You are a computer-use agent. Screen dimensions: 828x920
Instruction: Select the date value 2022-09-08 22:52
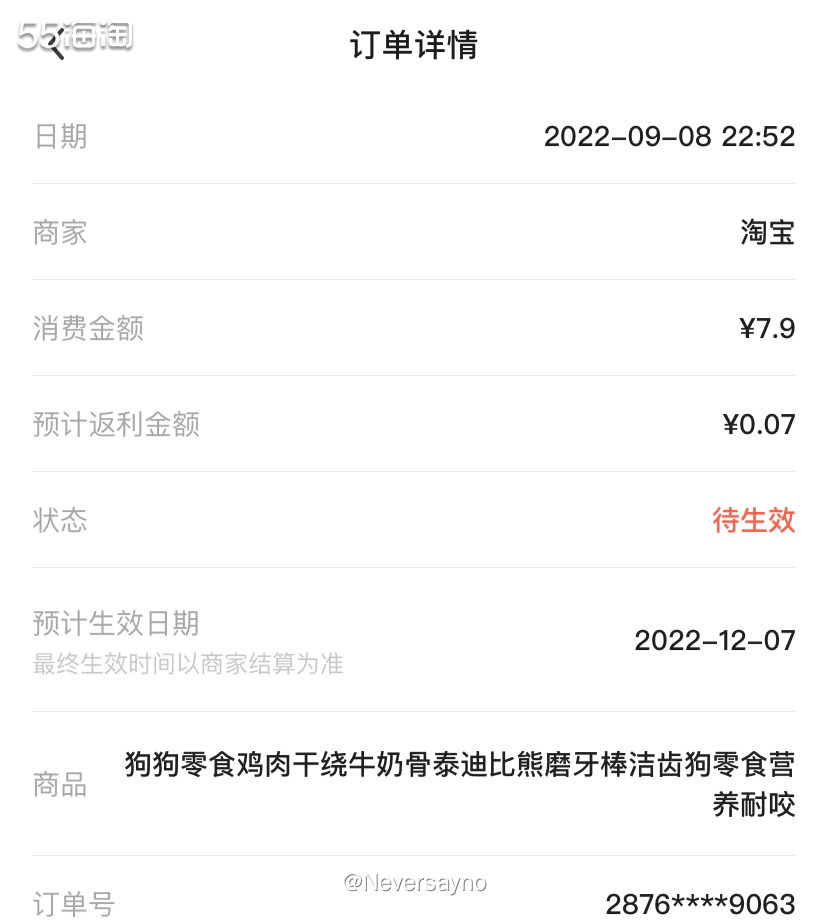coord(670,138)
